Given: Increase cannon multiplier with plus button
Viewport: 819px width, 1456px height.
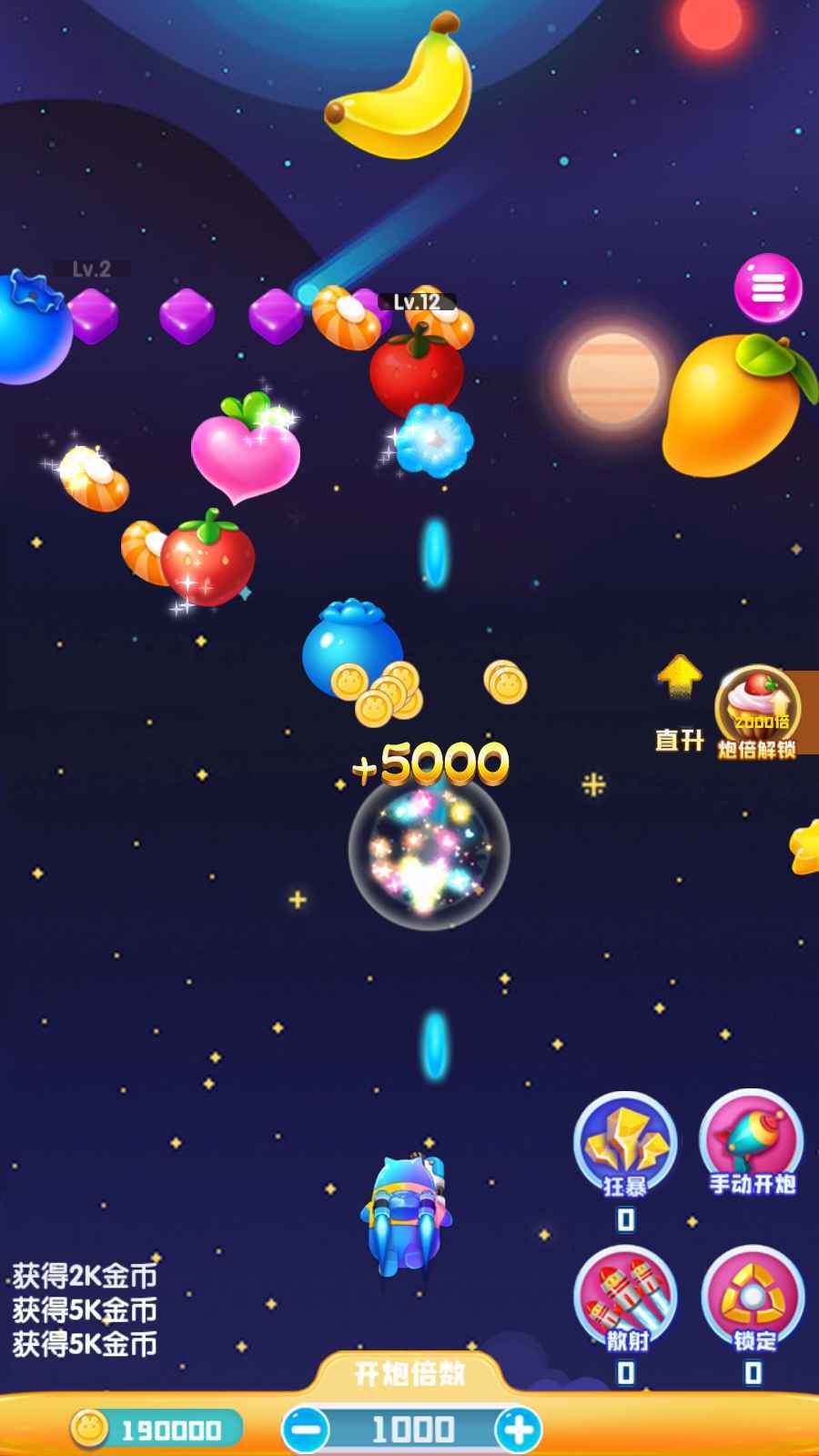Looking at the screenshot, I should 519,1430.
